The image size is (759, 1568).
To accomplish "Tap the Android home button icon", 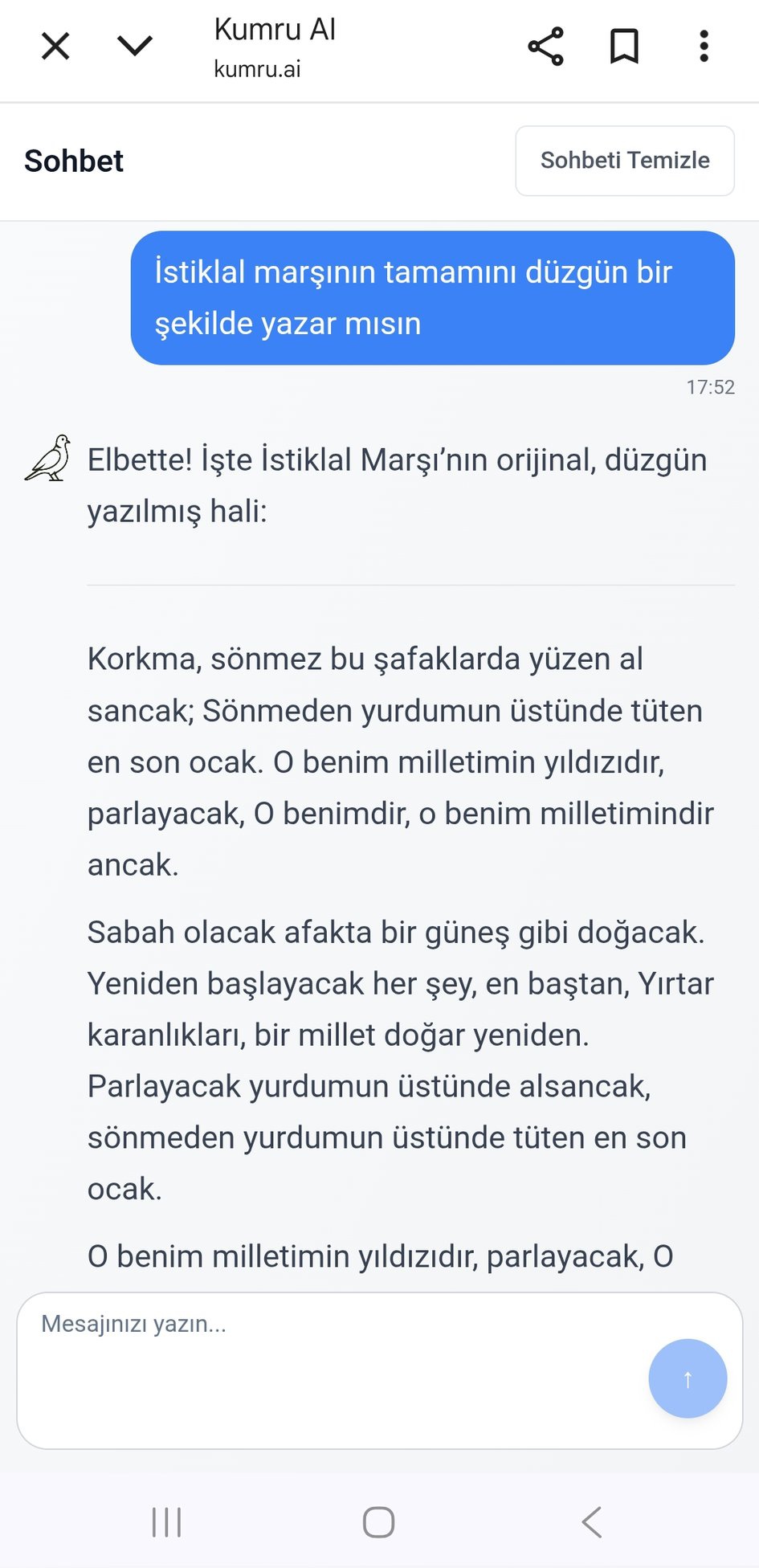I will tap(379, 1521).
